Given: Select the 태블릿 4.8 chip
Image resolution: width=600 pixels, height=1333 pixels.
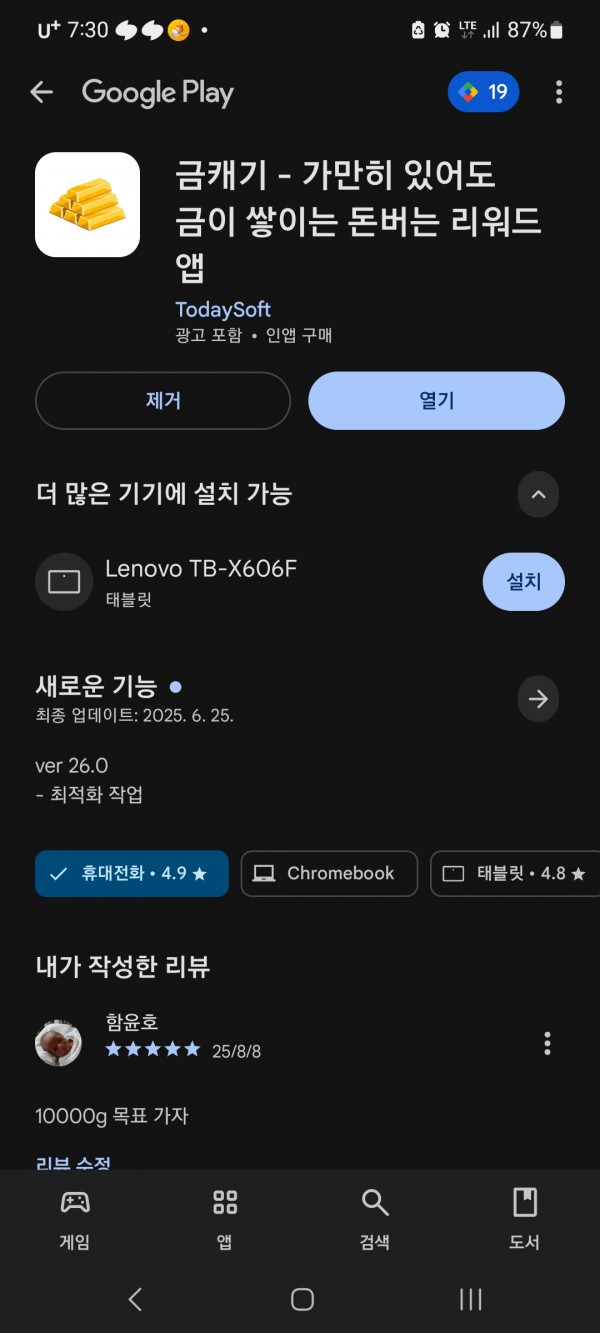Looking at the screenshot, I should [x=515, y=873].
